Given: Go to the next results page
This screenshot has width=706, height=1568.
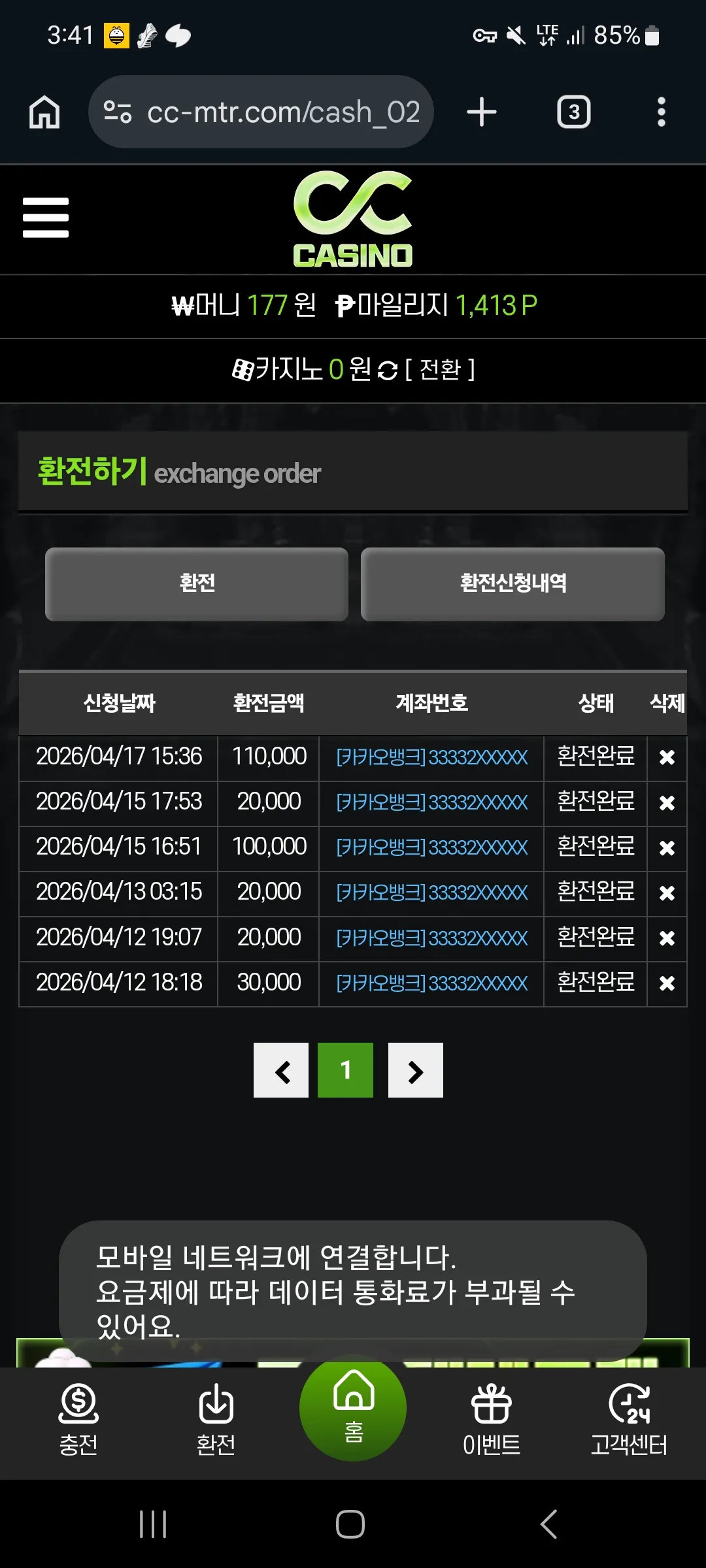Looking at the screenshot, I should tap(416, 1070).
